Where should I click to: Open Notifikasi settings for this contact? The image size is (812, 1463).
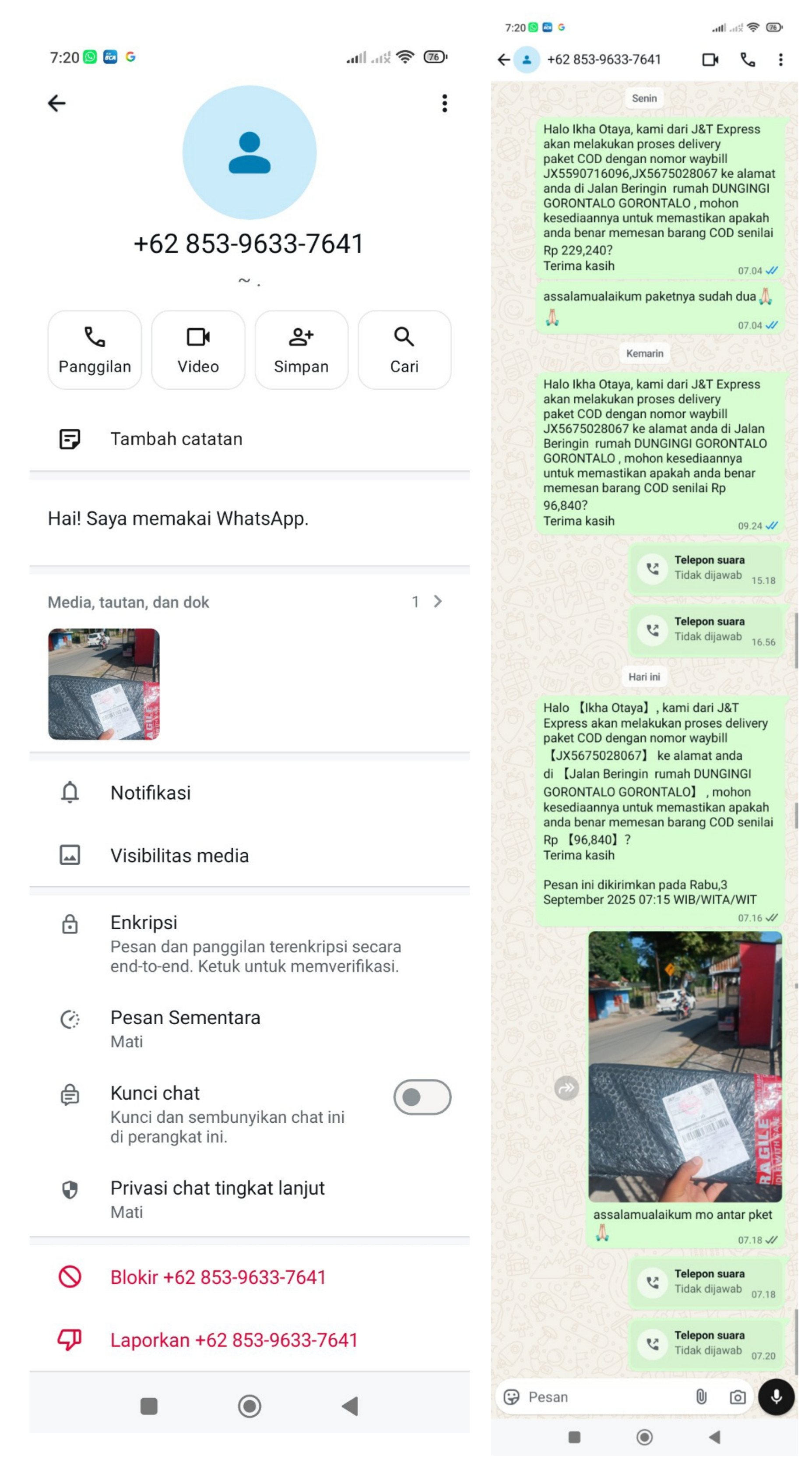(x=249, y=792)
